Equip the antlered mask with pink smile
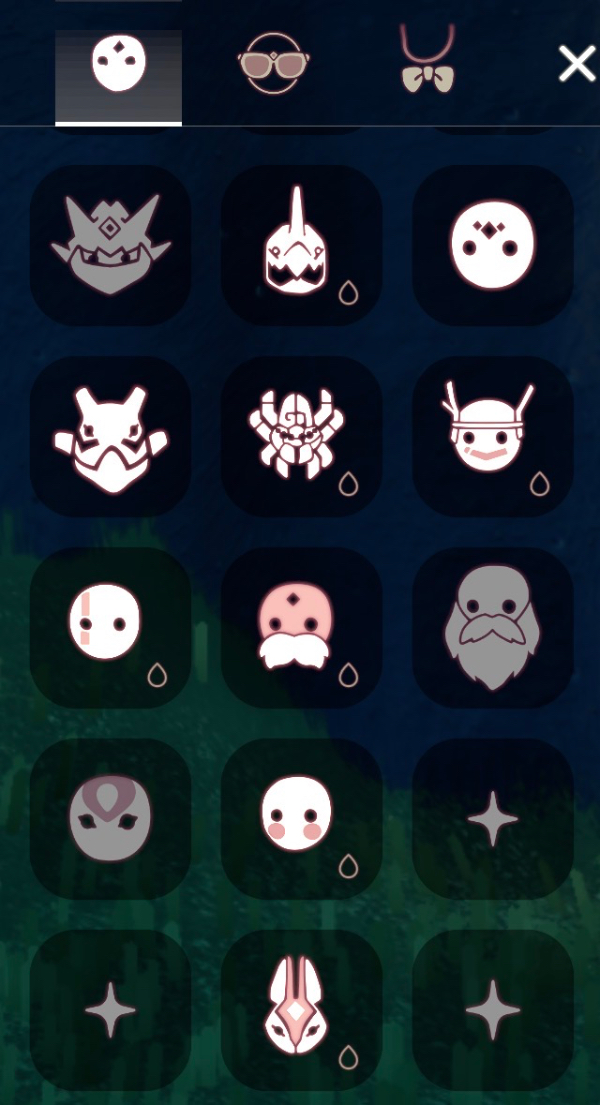The image size is (600, 1105). [x=492, y=436]
